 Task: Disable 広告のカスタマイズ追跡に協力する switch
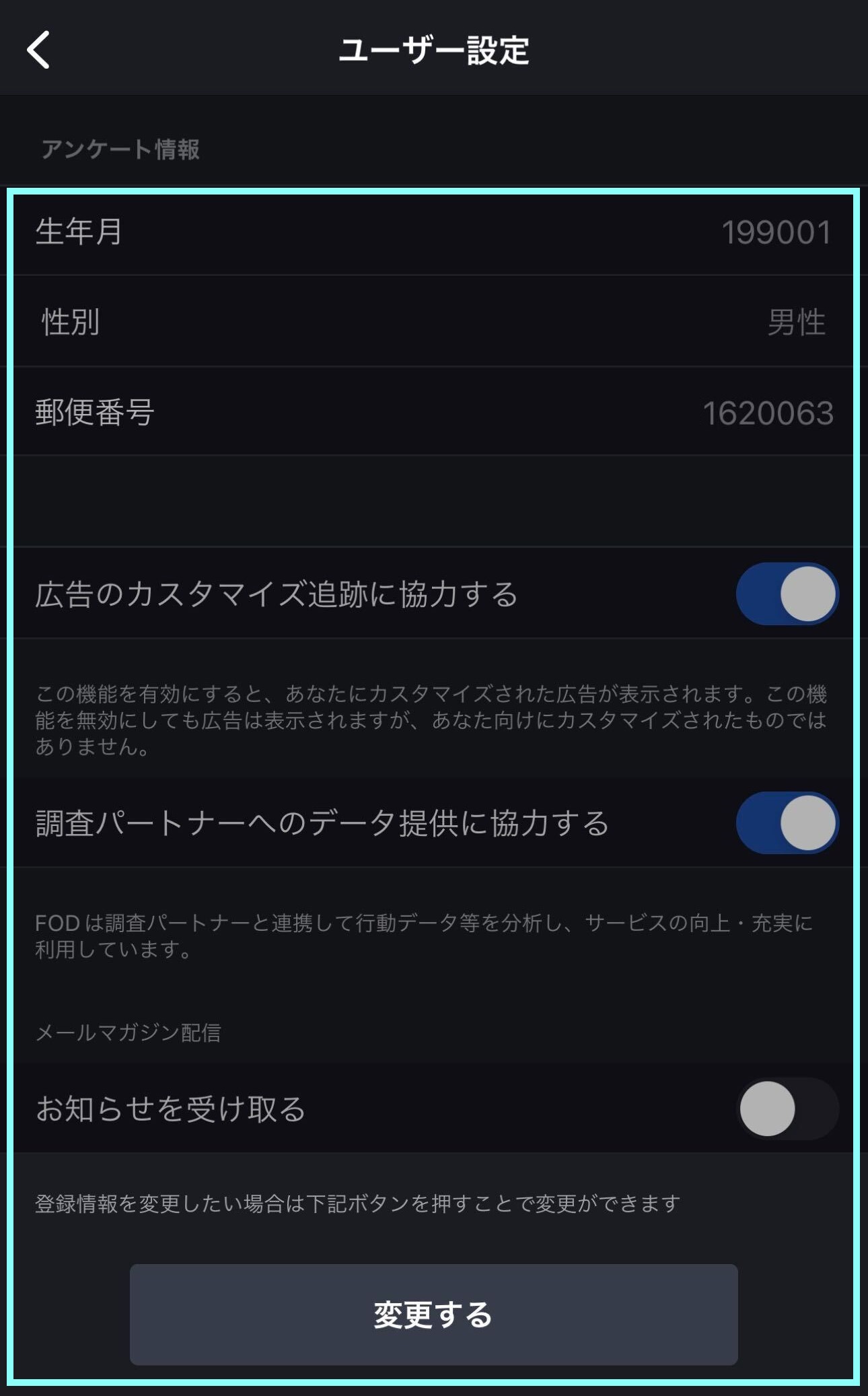pos(787,594)
